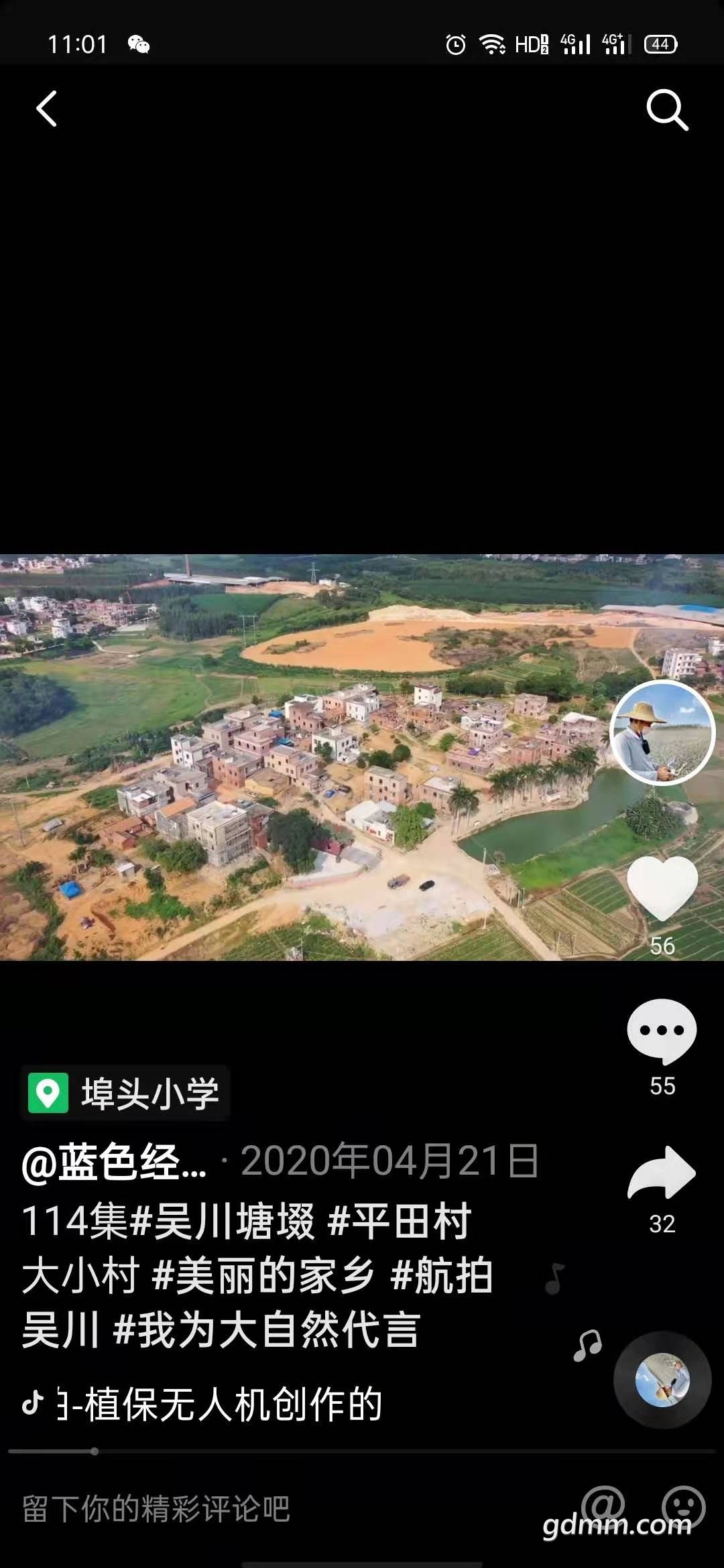724x1568 pixels.
Task: Seek on the video progress bar
Action: [x=362, y=1451]
